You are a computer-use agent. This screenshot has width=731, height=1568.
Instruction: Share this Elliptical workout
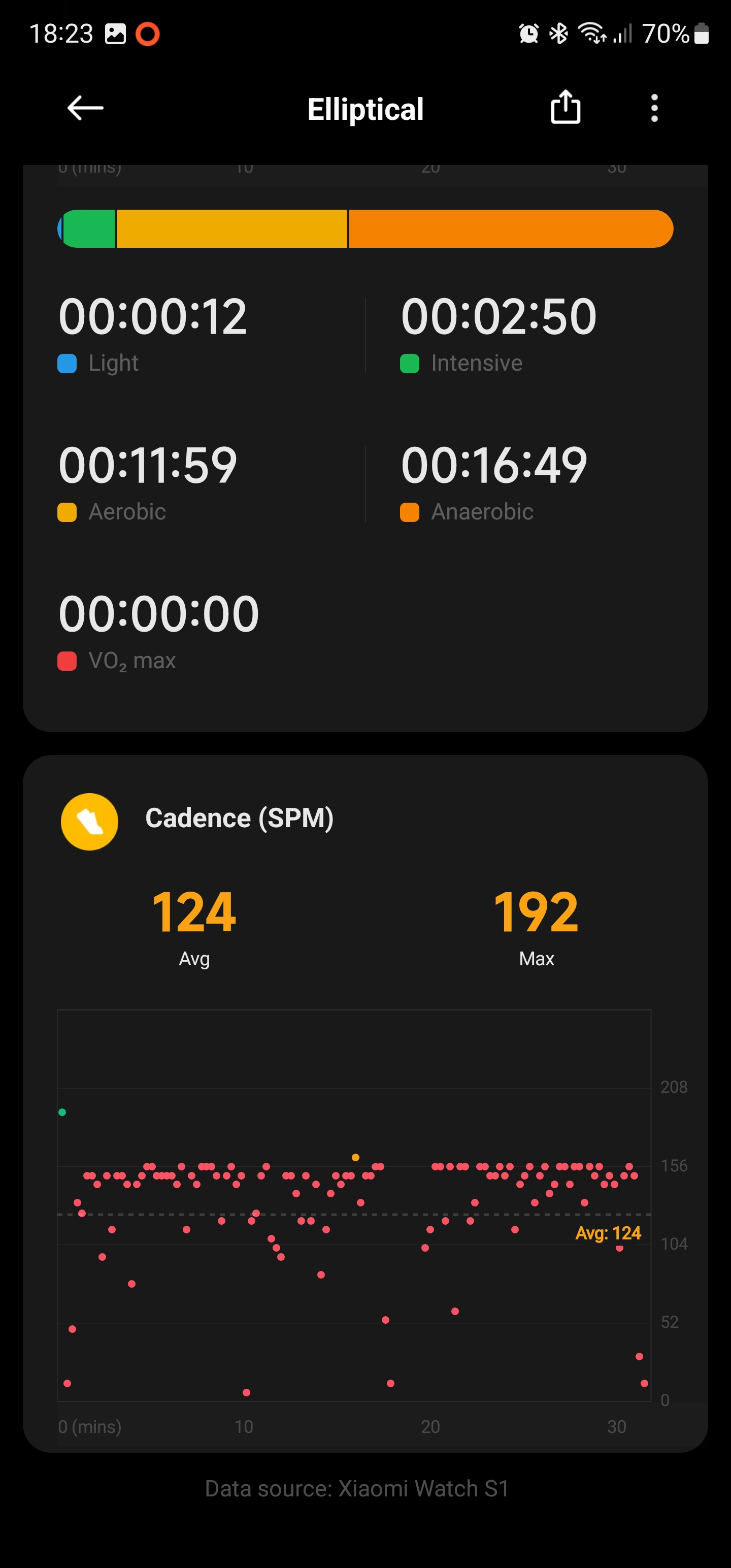coord(566,107)
